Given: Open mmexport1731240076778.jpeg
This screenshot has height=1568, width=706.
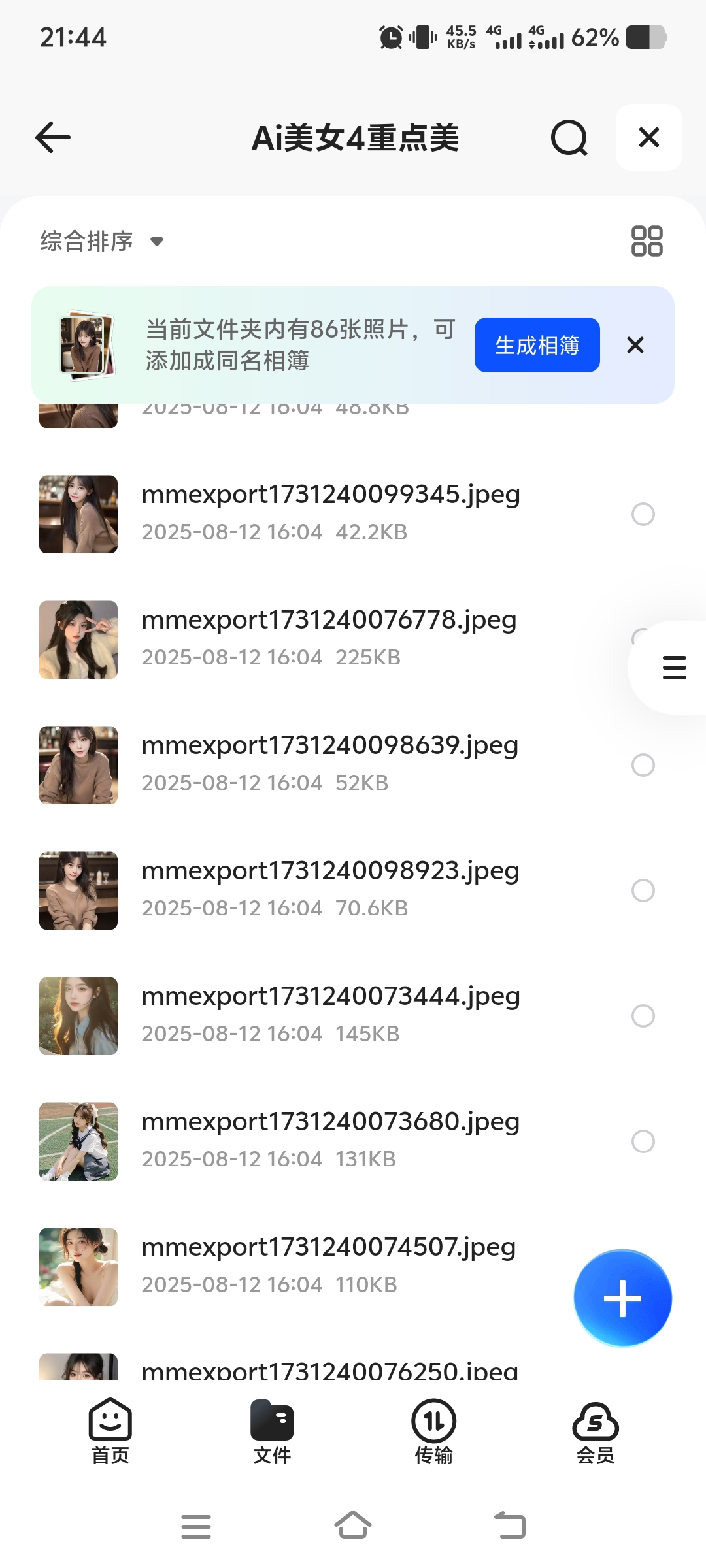Looking at the screenshot, I should coord(329,638).
